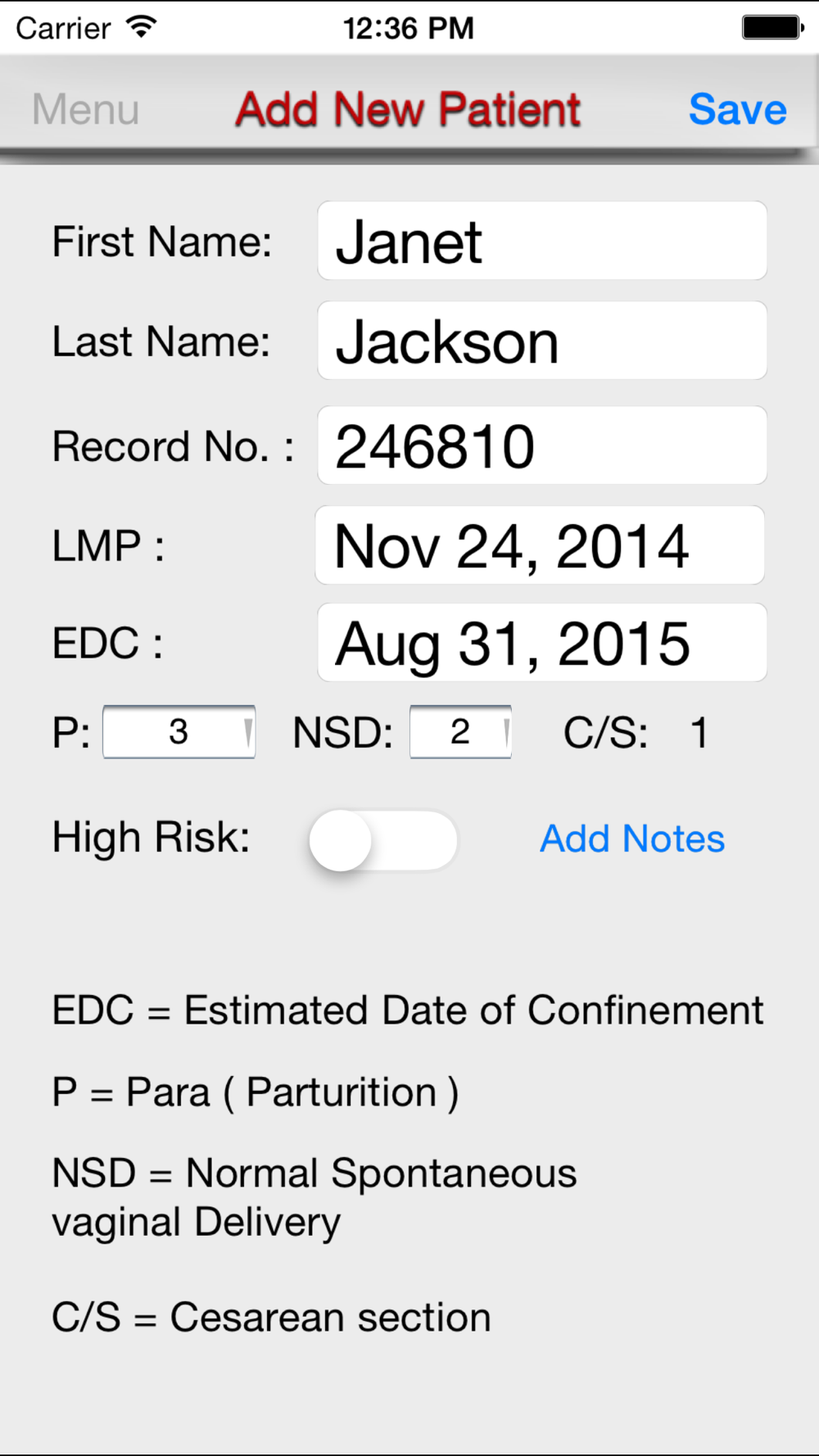Tap the Record No. field

pos(542,445)
